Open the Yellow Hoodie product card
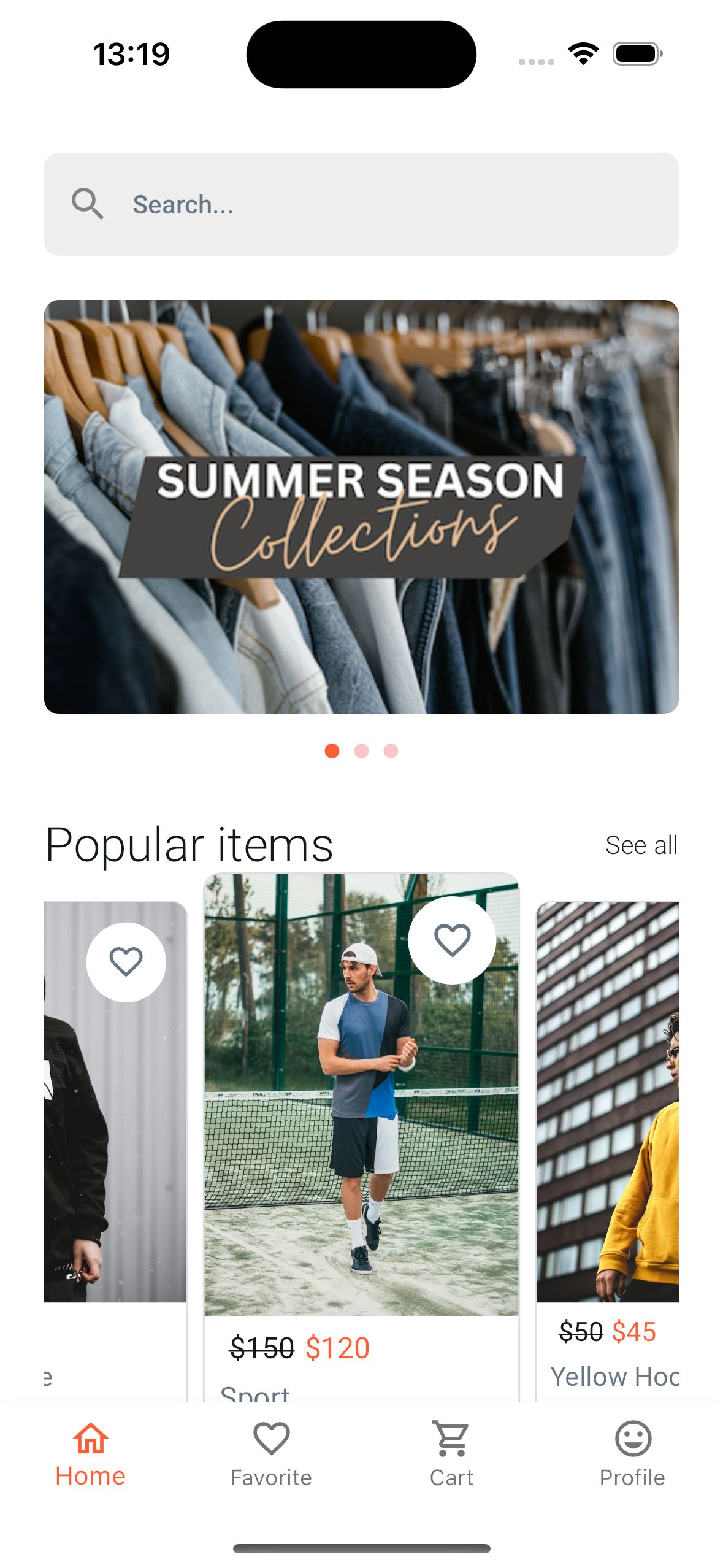723x1568 pixels. click(x=607, y=1151)
